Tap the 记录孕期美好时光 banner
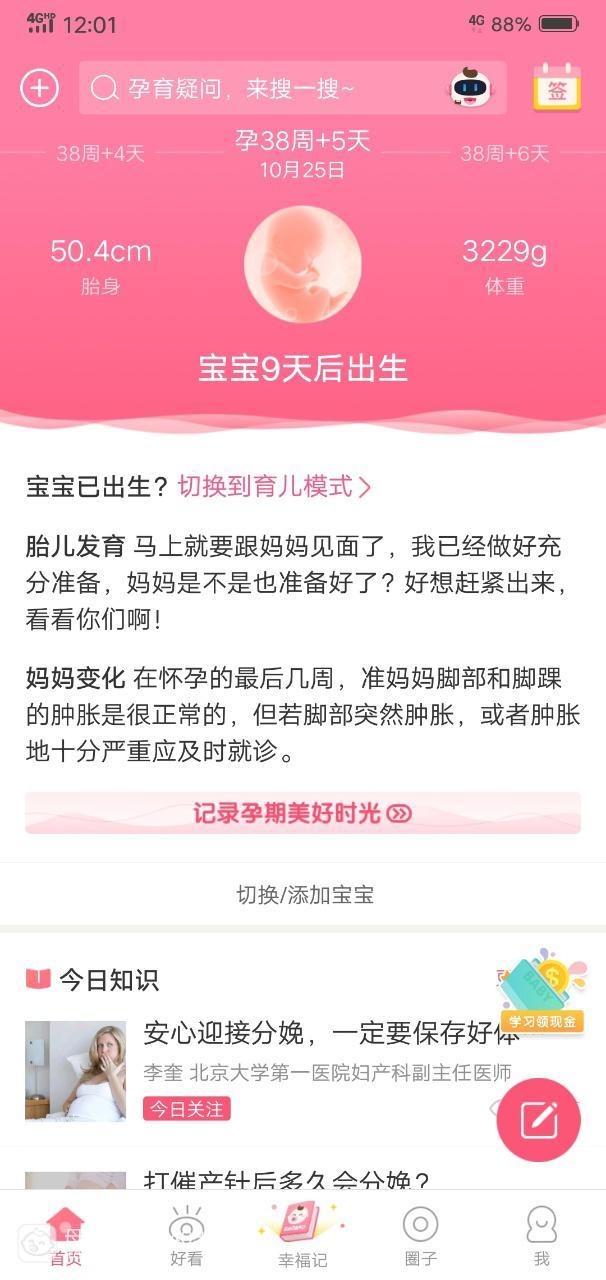This screenshot has width=606, height=1280. 303,813
